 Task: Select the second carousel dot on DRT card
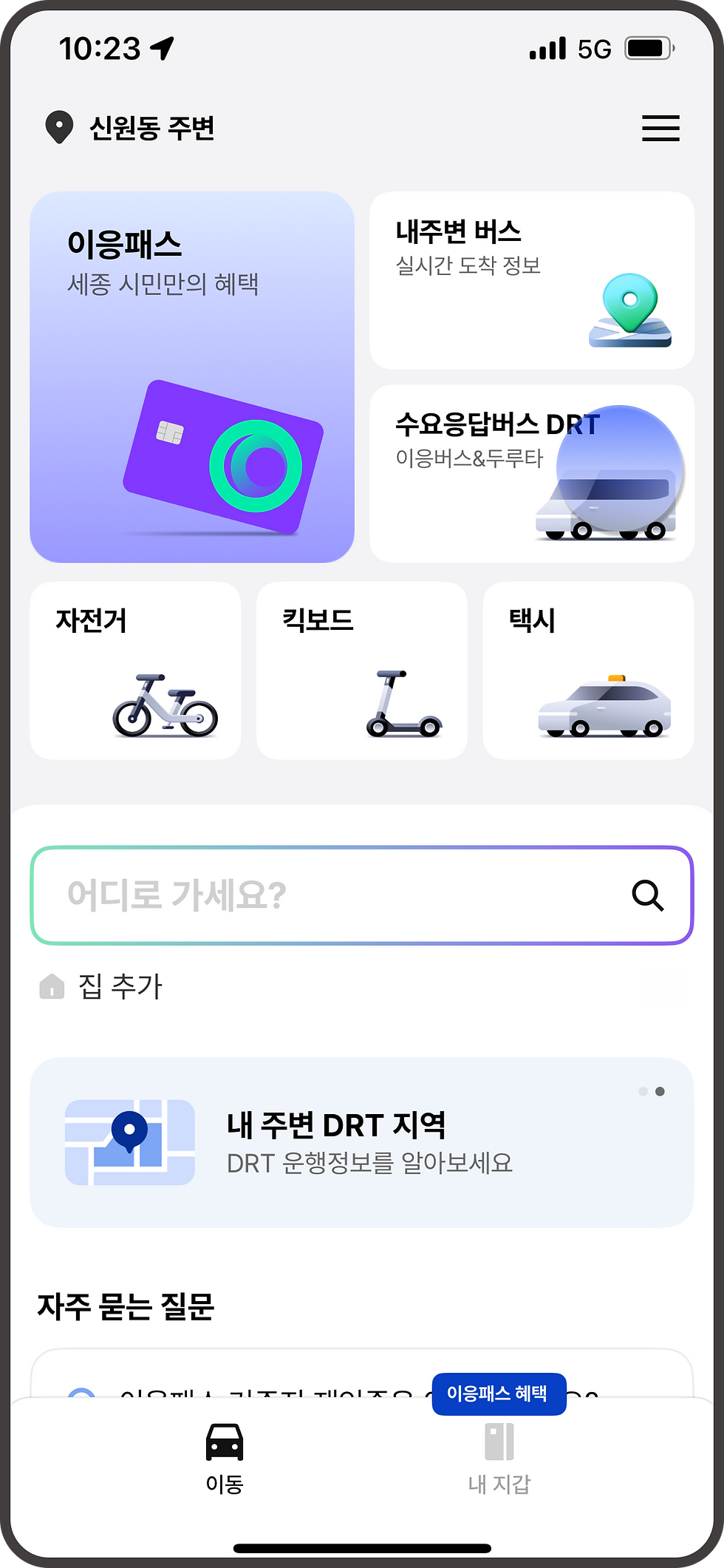(658, 1091)
